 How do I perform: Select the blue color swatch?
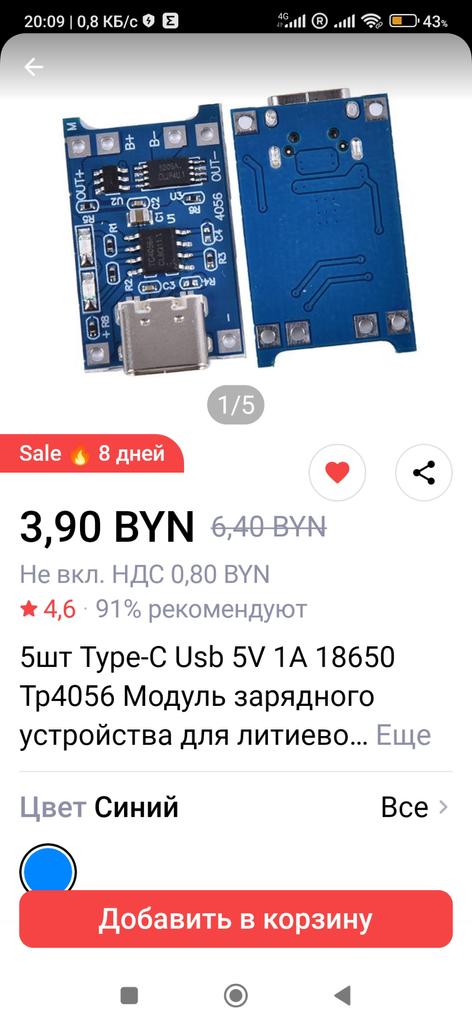point(48,871)
